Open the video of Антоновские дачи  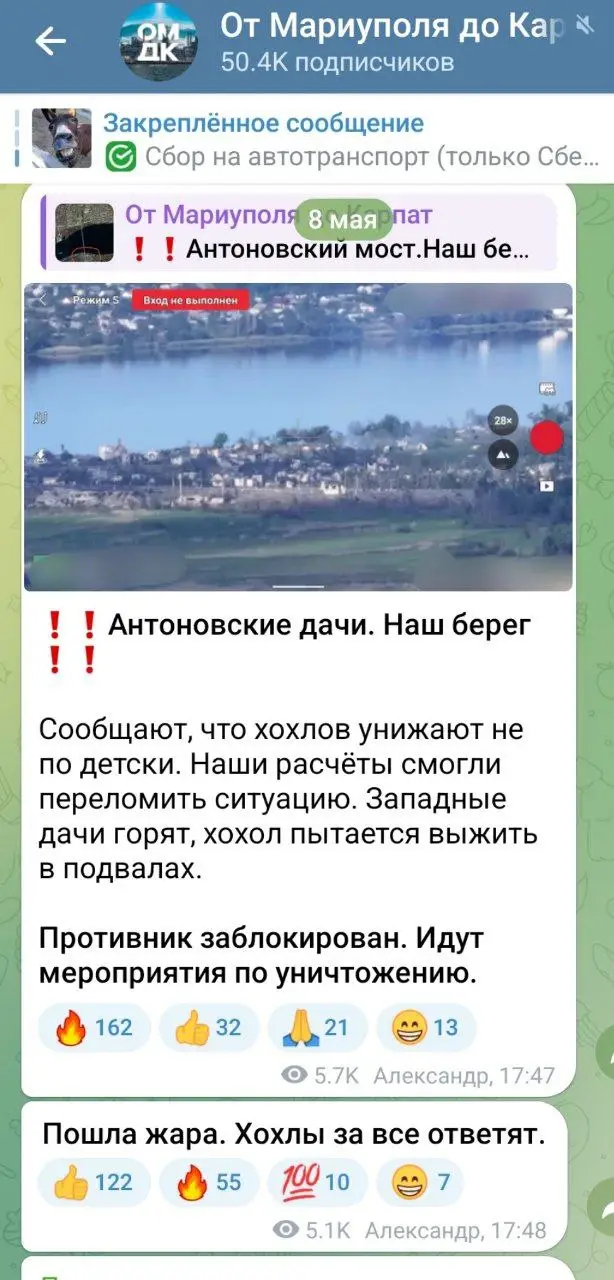pos(298,436)
